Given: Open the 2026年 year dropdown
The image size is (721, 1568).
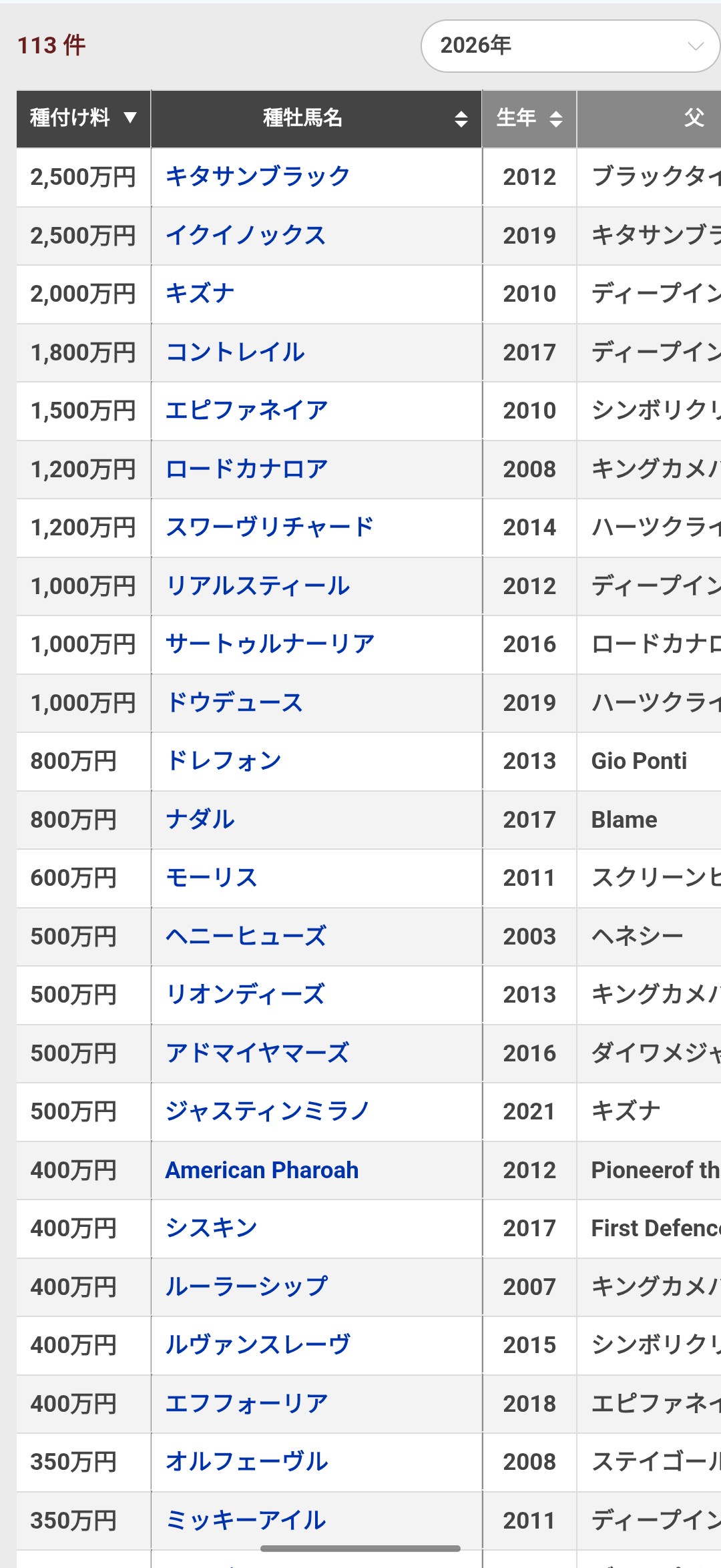Looking at the screenshot, I should [x=569, y=45].
